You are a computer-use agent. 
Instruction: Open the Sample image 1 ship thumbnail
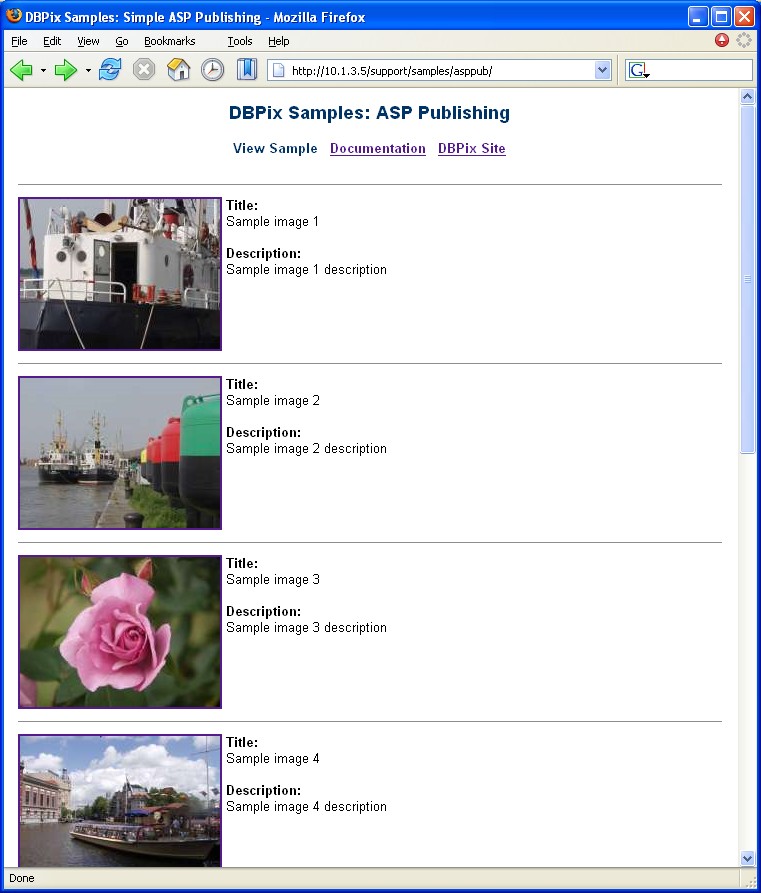point(120,274)
